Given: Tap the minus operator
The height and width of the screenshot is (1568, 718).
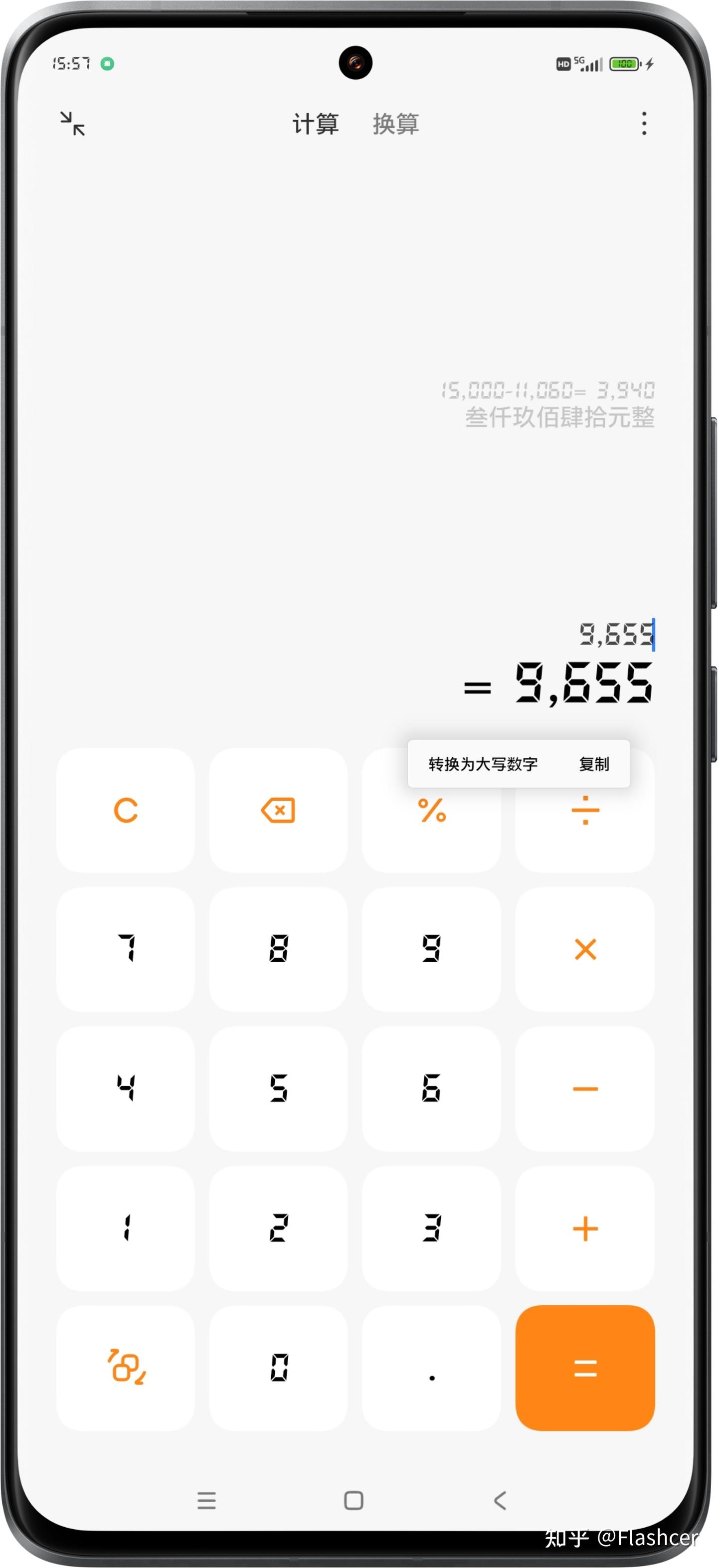Looking at the screenshot, I should [x=585, y=1088].
